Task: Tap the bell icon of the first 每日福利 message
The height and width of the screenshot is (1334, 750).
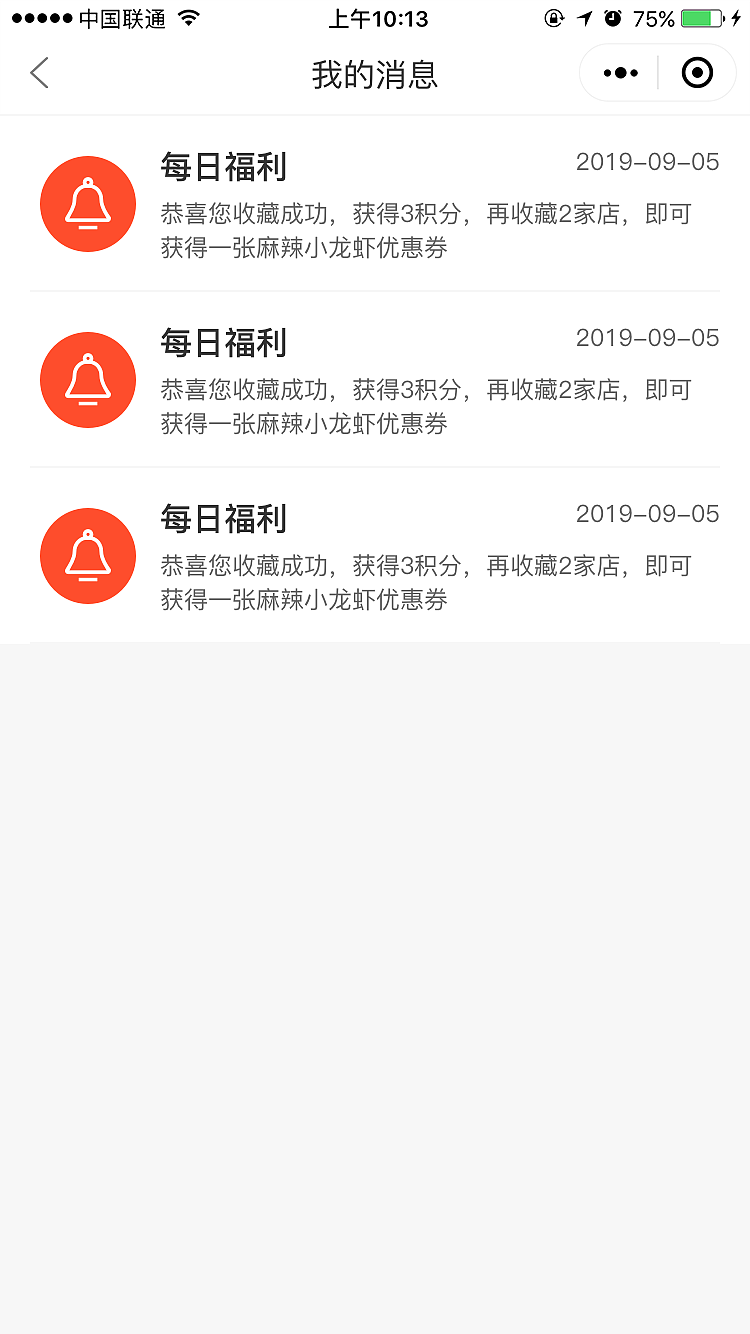Action: (87, 203)
